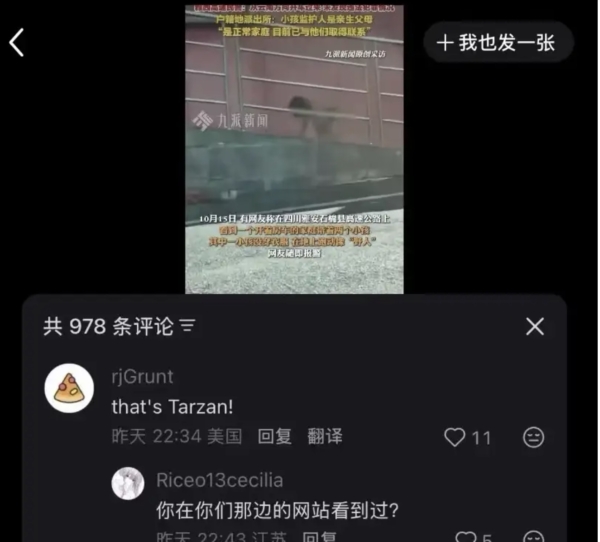The image size is (600, 542).
Task: Tap the 我也发一张 button
Action: [497, 43]
